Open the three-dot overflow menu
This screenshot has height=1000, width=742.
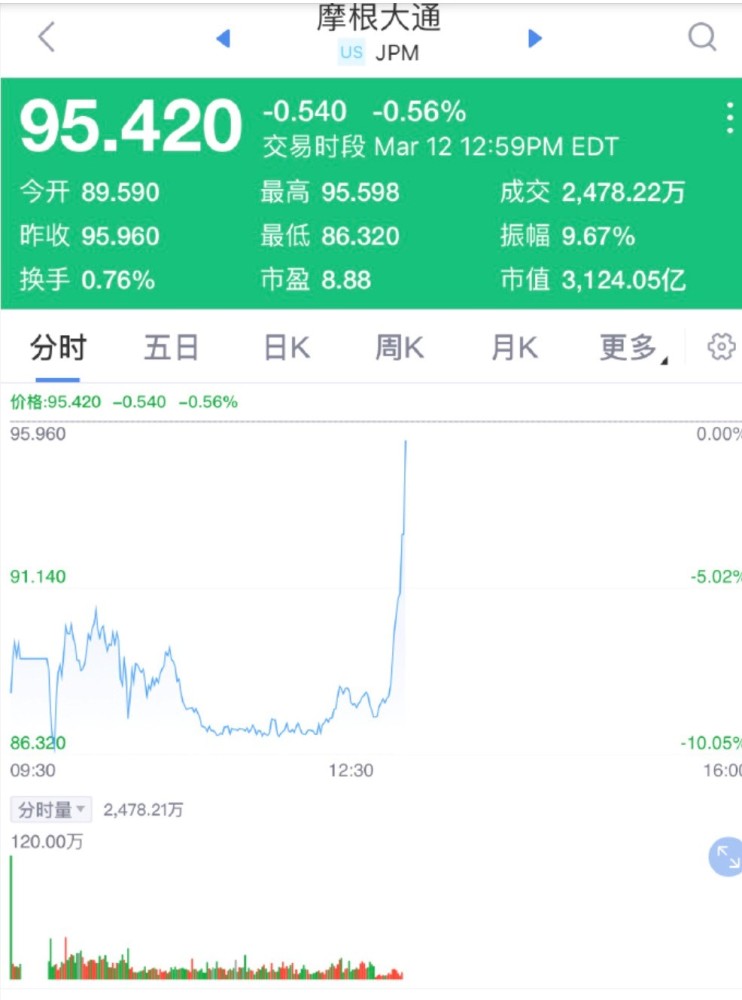[730, 119]
